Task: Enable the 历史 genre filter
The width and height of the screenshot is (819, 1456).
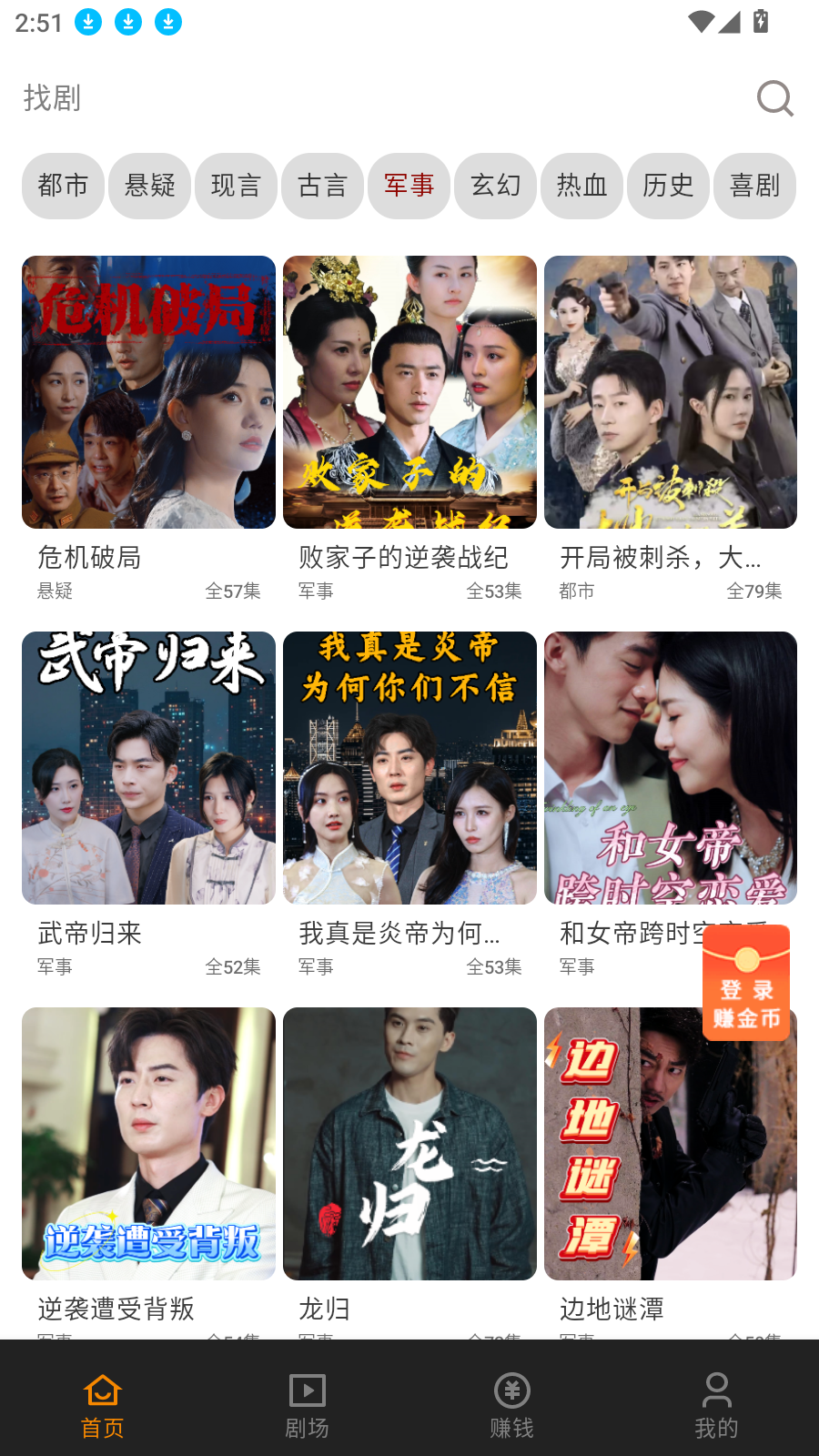Action: point(668,186)
